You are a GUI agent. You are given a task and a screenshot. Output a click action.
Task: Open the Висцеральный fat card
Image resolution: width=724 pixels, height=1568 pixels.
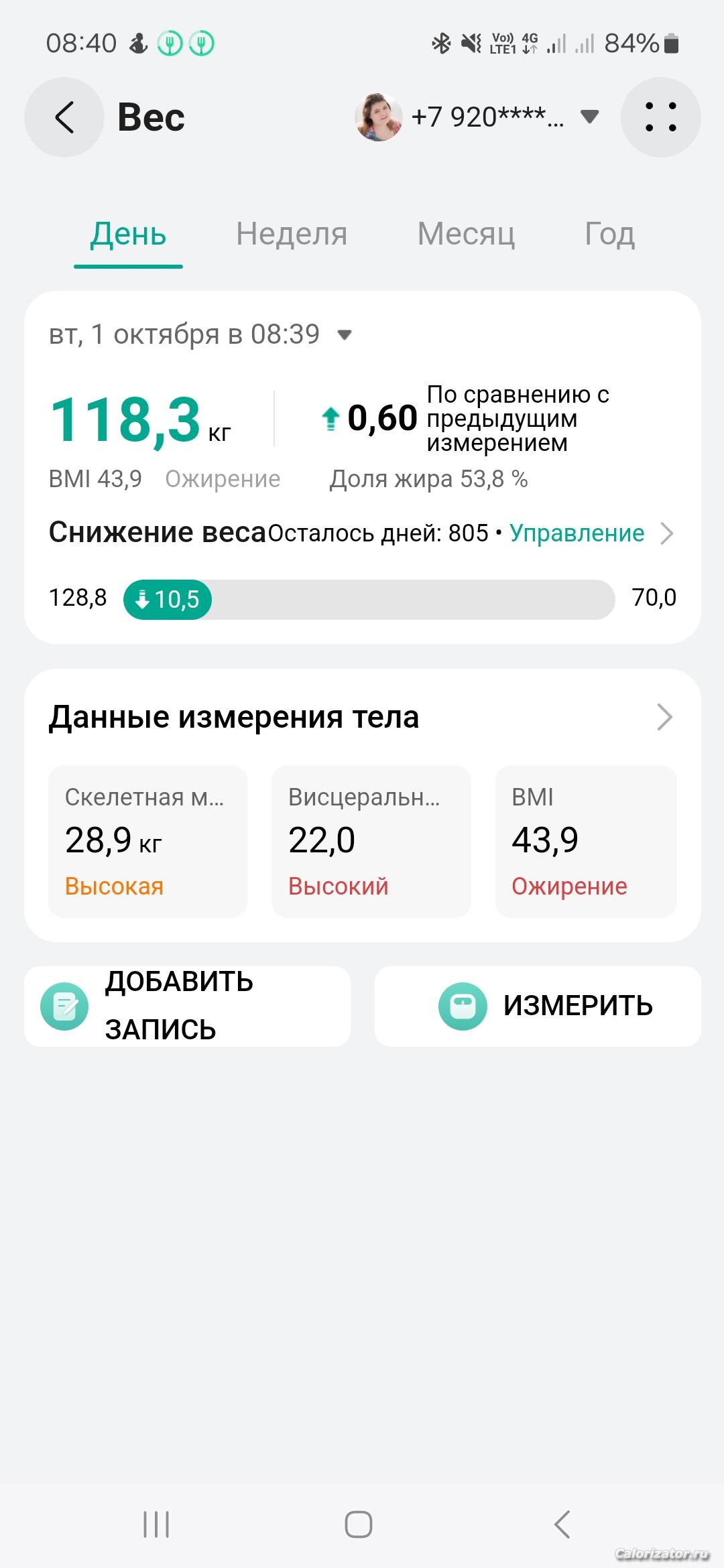[371, 841]
